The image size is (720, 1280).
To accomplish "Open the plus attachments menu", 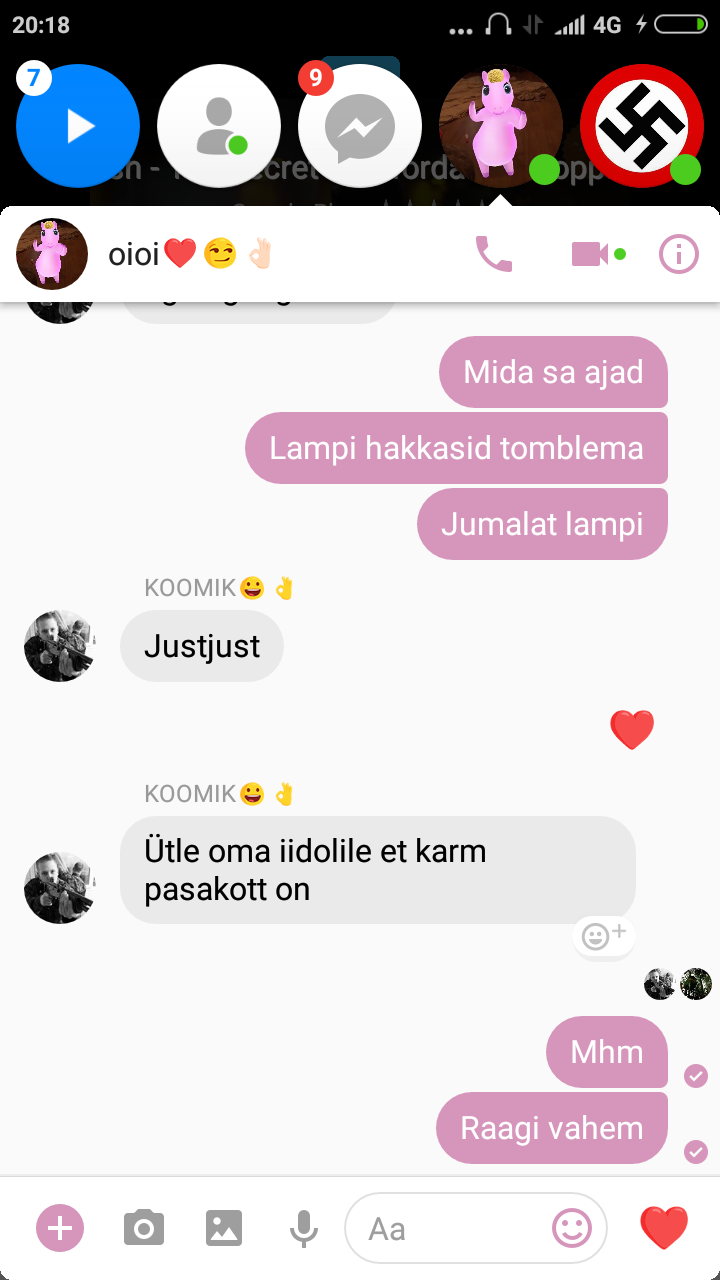I will (60, 1228).
